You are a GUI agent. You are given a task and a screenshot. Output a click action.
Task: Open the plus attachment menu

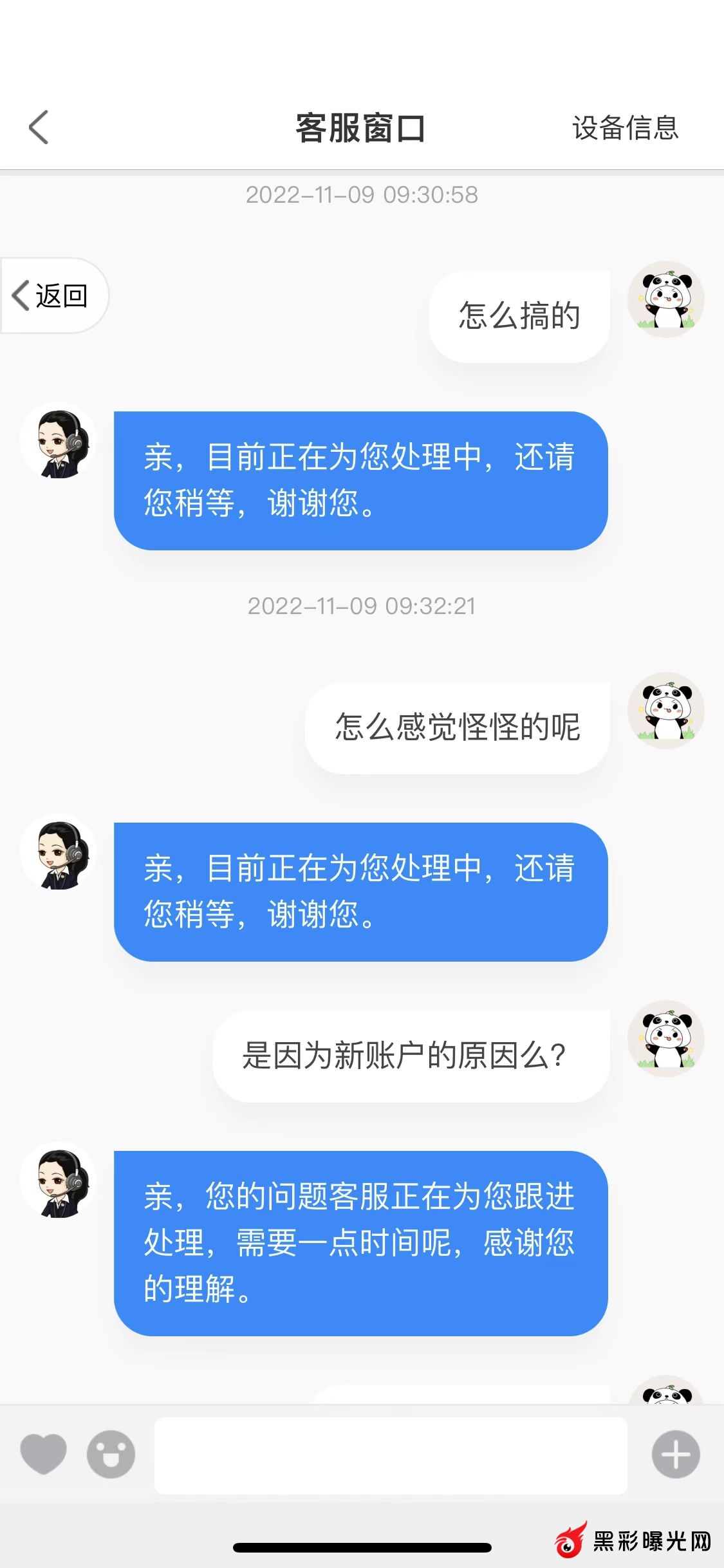[675, 1454]
